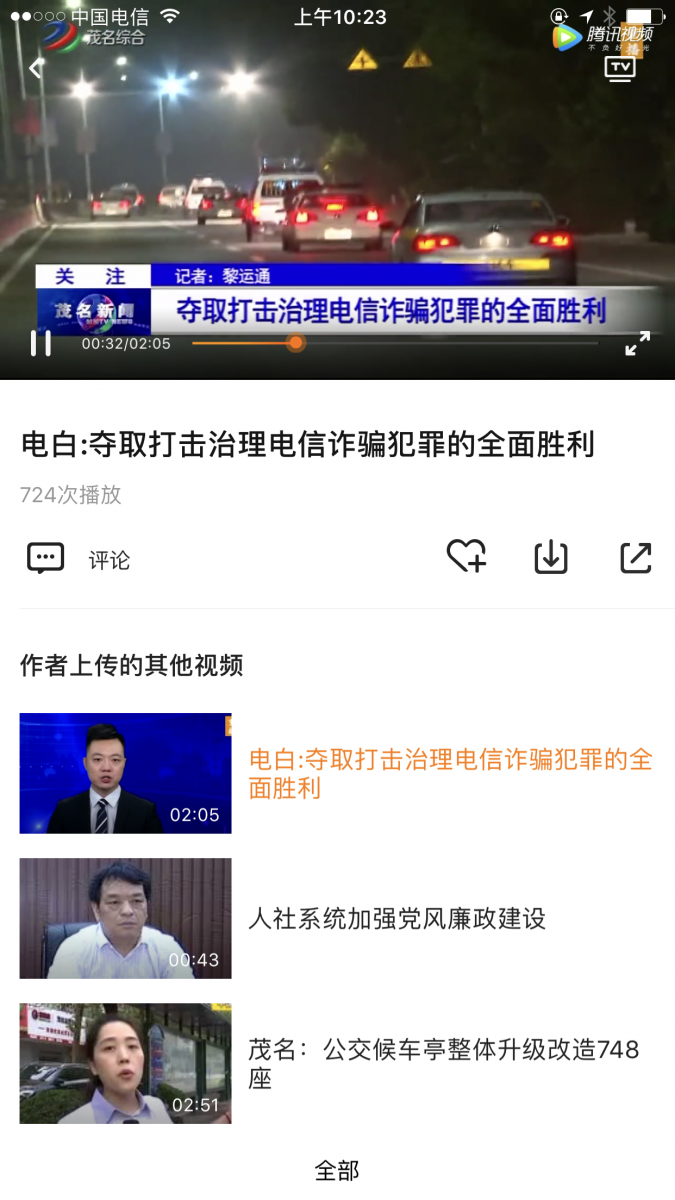This screenshot has width=675, height=1200.
Task: Download this video for offline viewing
Action: point(551,557)
